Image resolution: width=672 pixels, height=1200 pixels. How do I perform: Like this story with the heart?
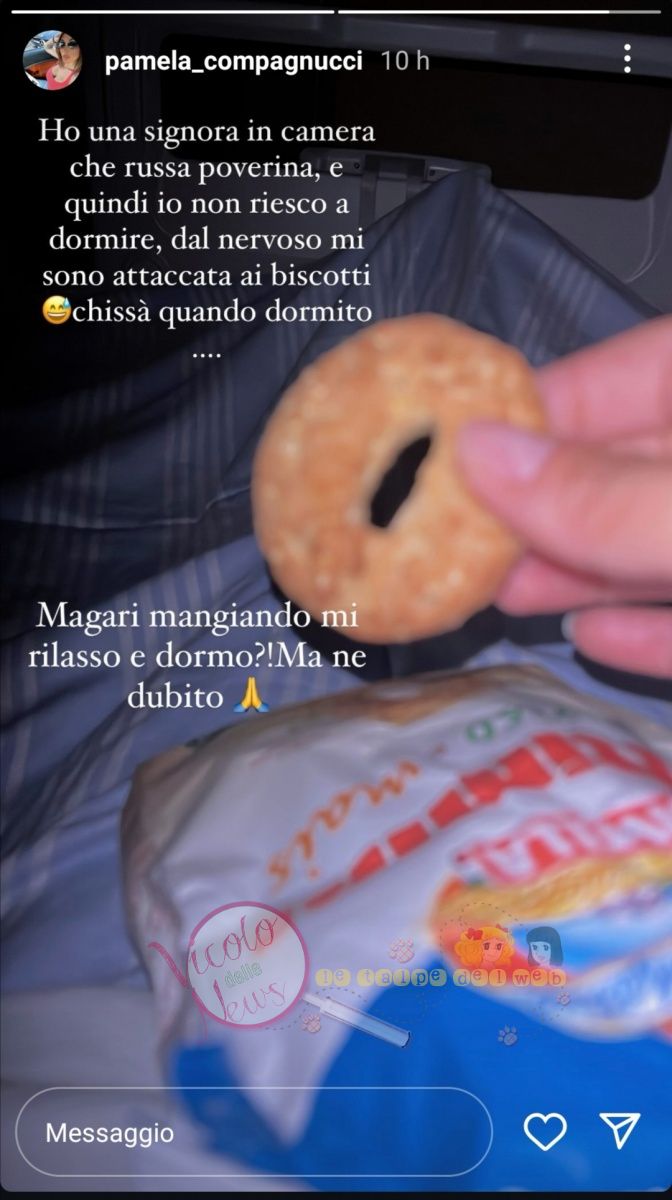(x=545, y=1132)
